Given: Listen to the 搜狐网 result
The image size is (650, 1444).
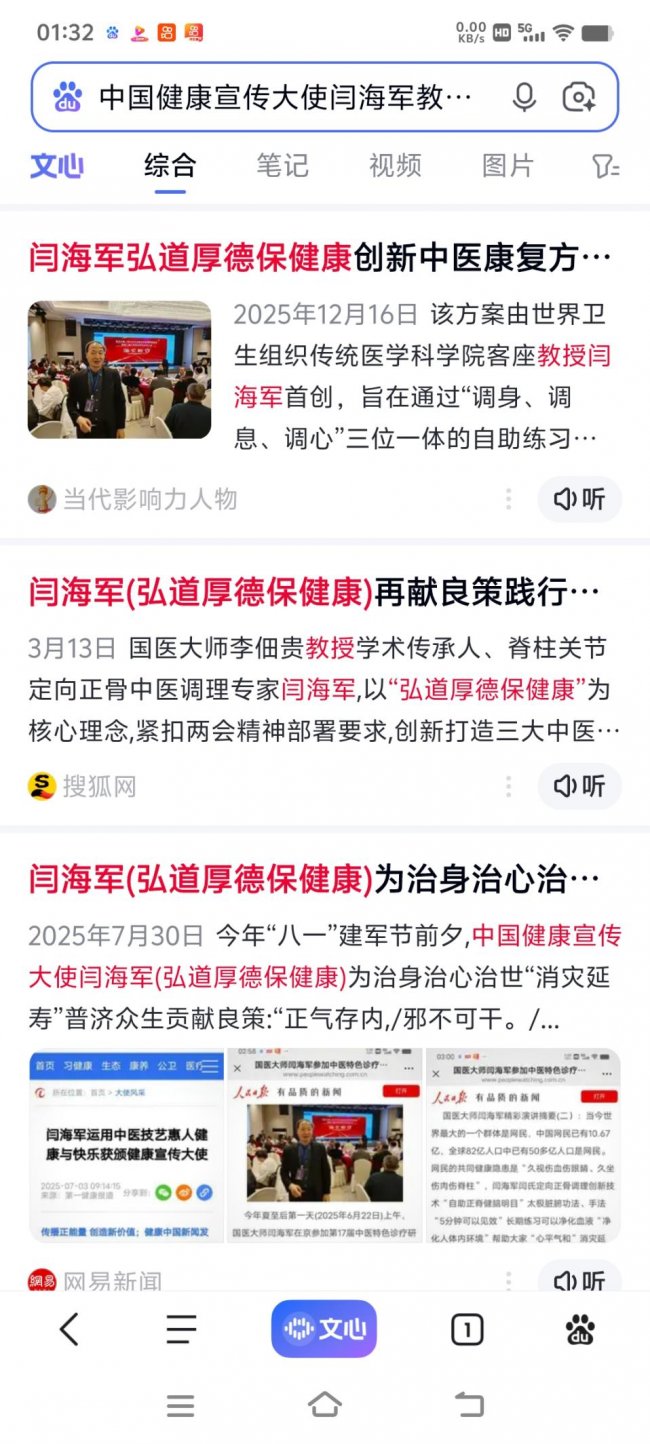Looking at the screenshot, I should tap(580, 786).
